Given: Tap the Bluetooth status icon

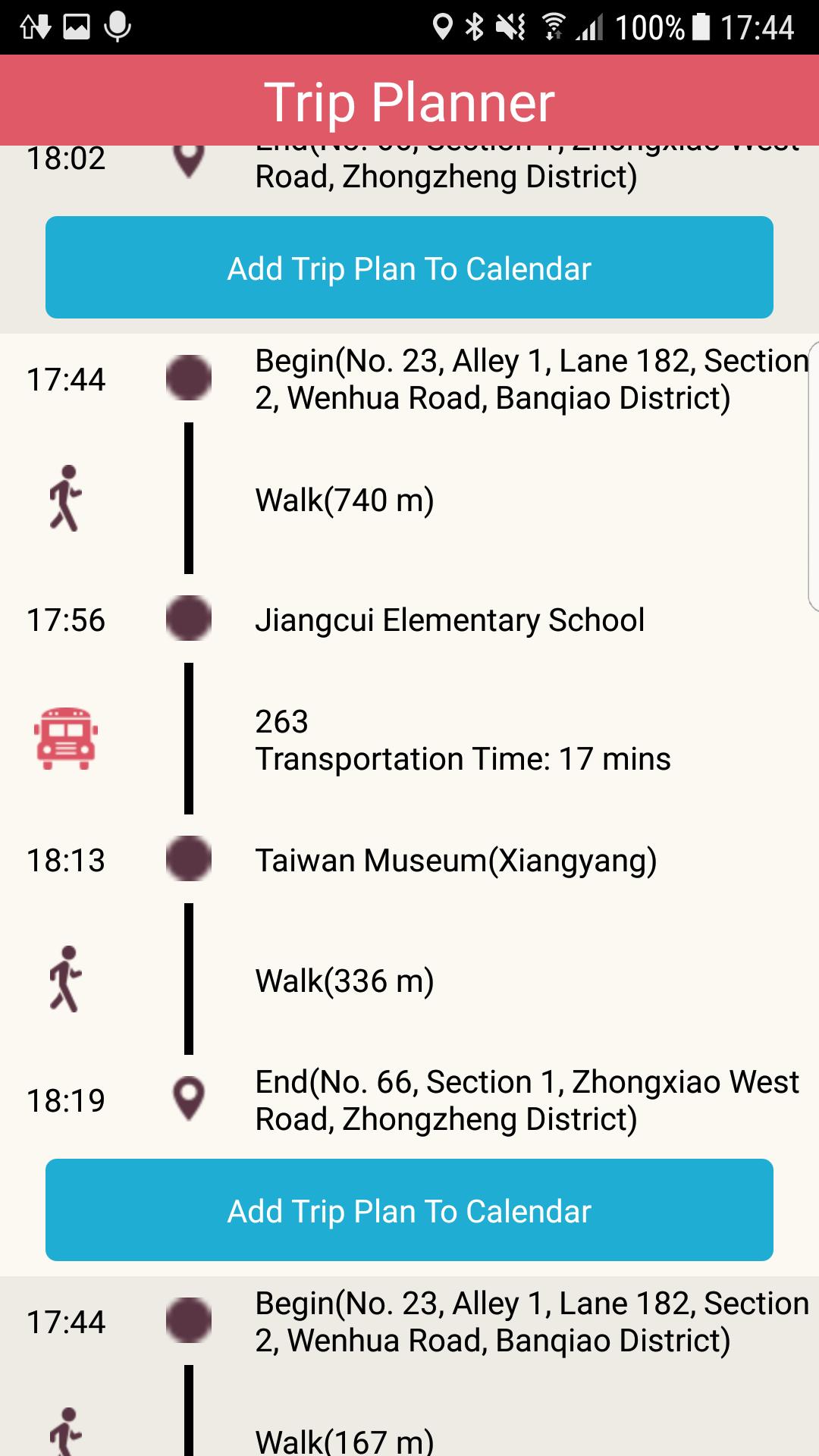Looking at the screenshot, I should [474, 24].
